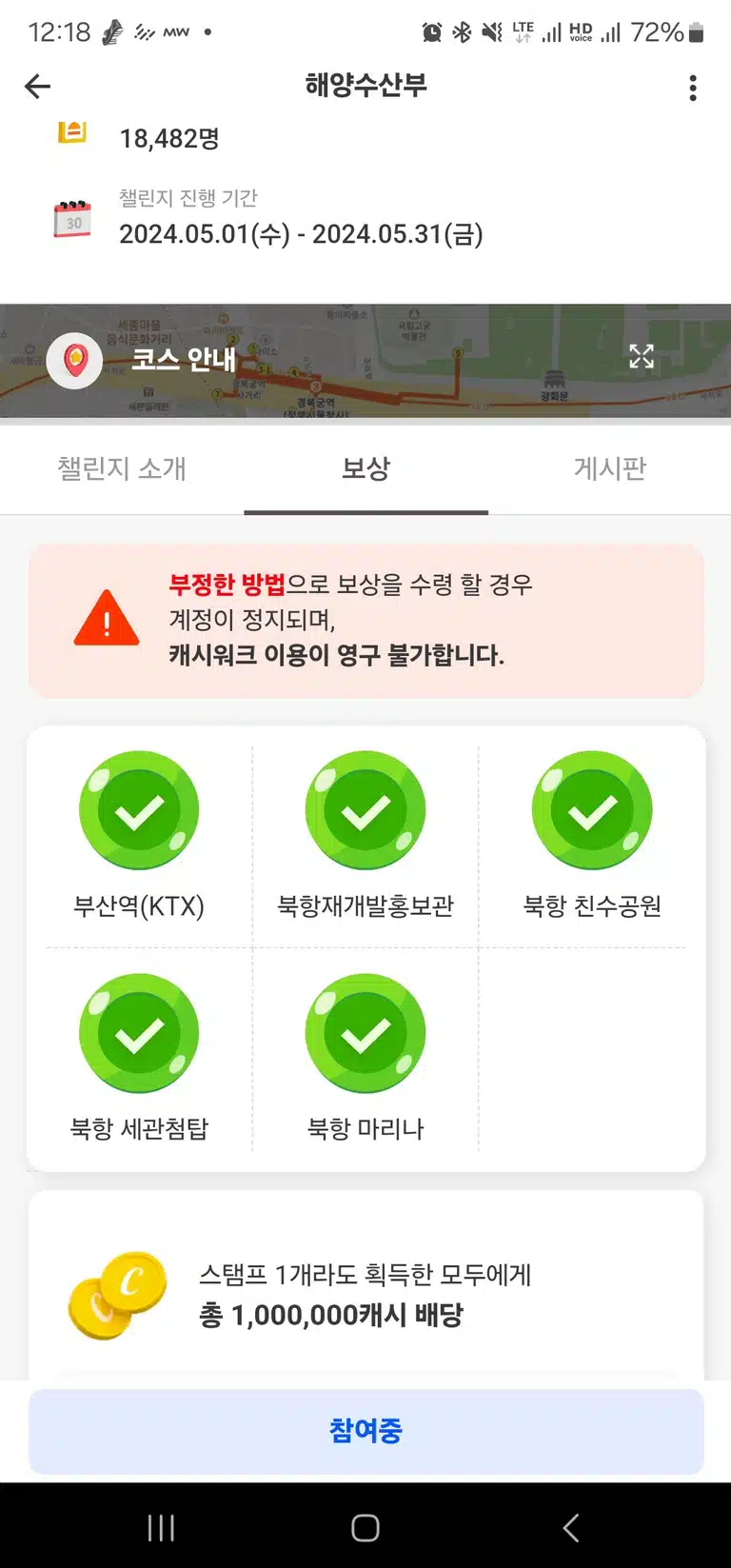This screenshot has width=731, height=1568.
Task: Open the three-dot overflow menu
Action: coord(693,88)
